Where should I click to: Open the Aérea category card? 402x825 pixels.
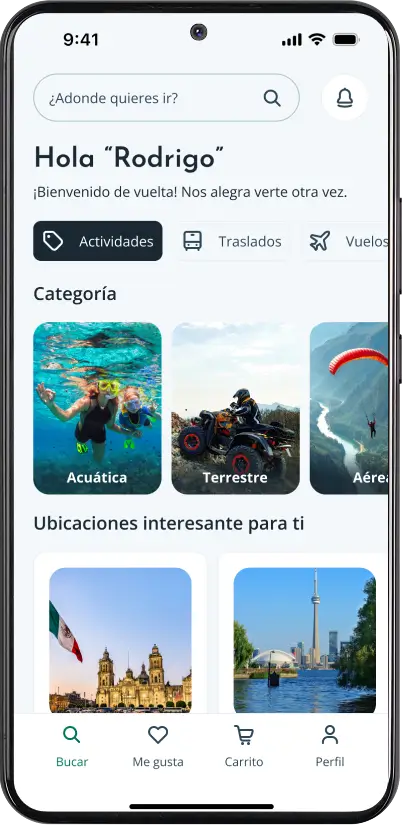coord(349,408)
